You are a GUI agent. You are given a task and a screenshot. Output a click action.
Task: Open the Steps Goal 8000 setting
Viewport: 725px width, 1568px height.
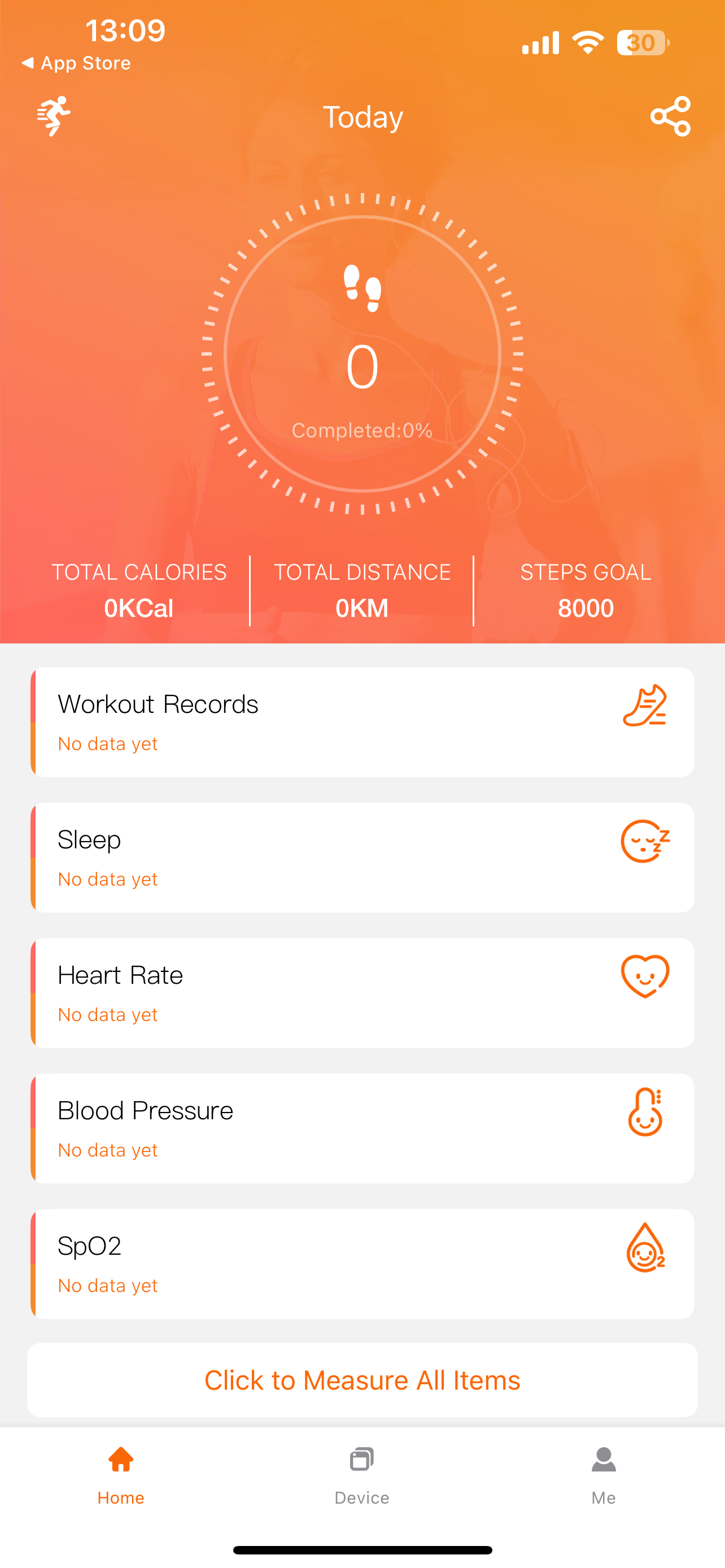(x=586, y=590)
